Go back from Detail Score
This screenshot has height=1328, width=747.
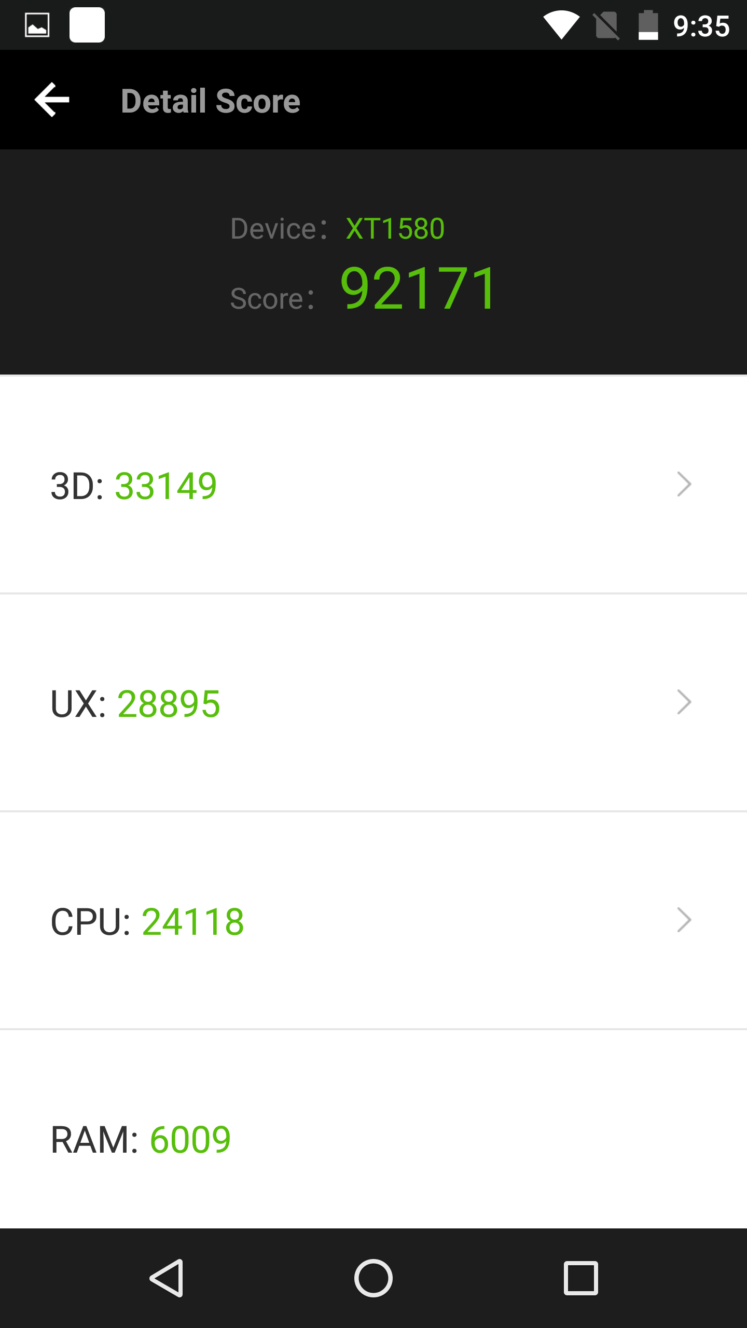pyautogui.click(x=52, y=100)
